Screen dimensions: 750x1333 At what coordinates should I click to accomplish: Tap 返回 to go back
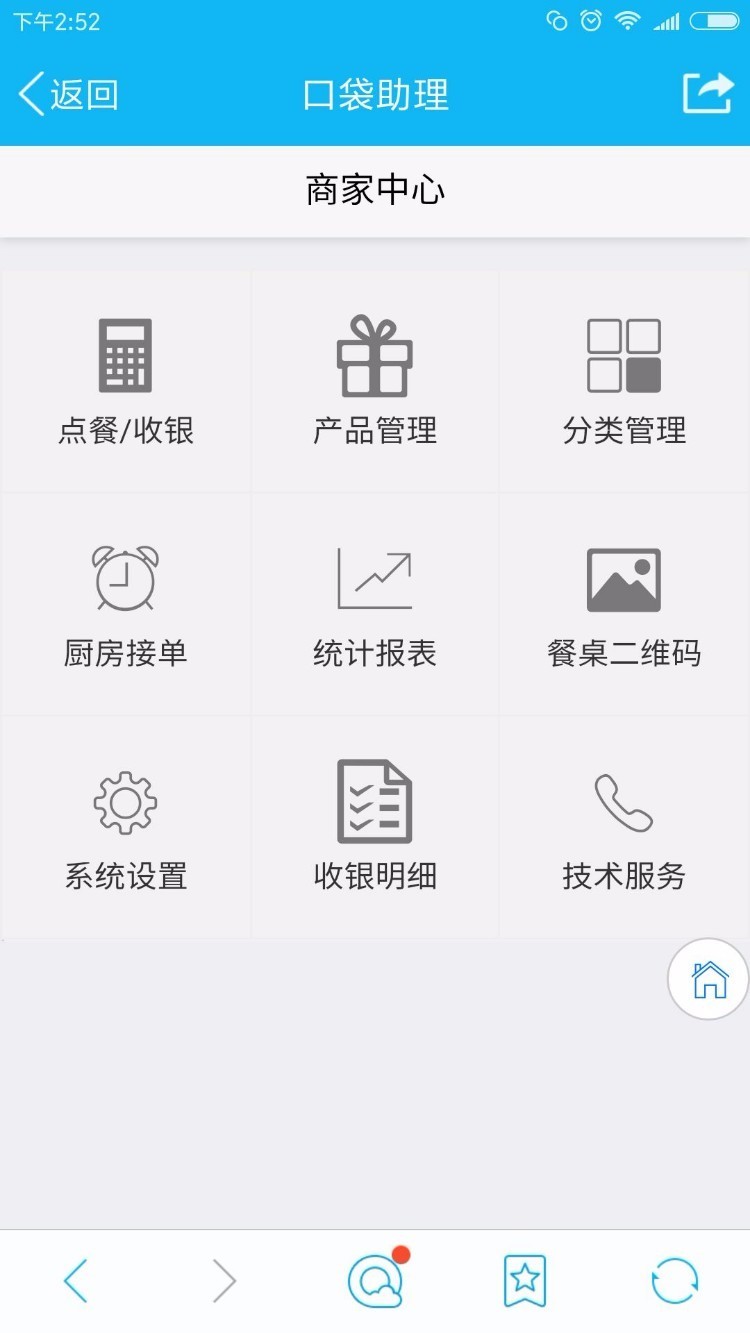coord(65,93)
